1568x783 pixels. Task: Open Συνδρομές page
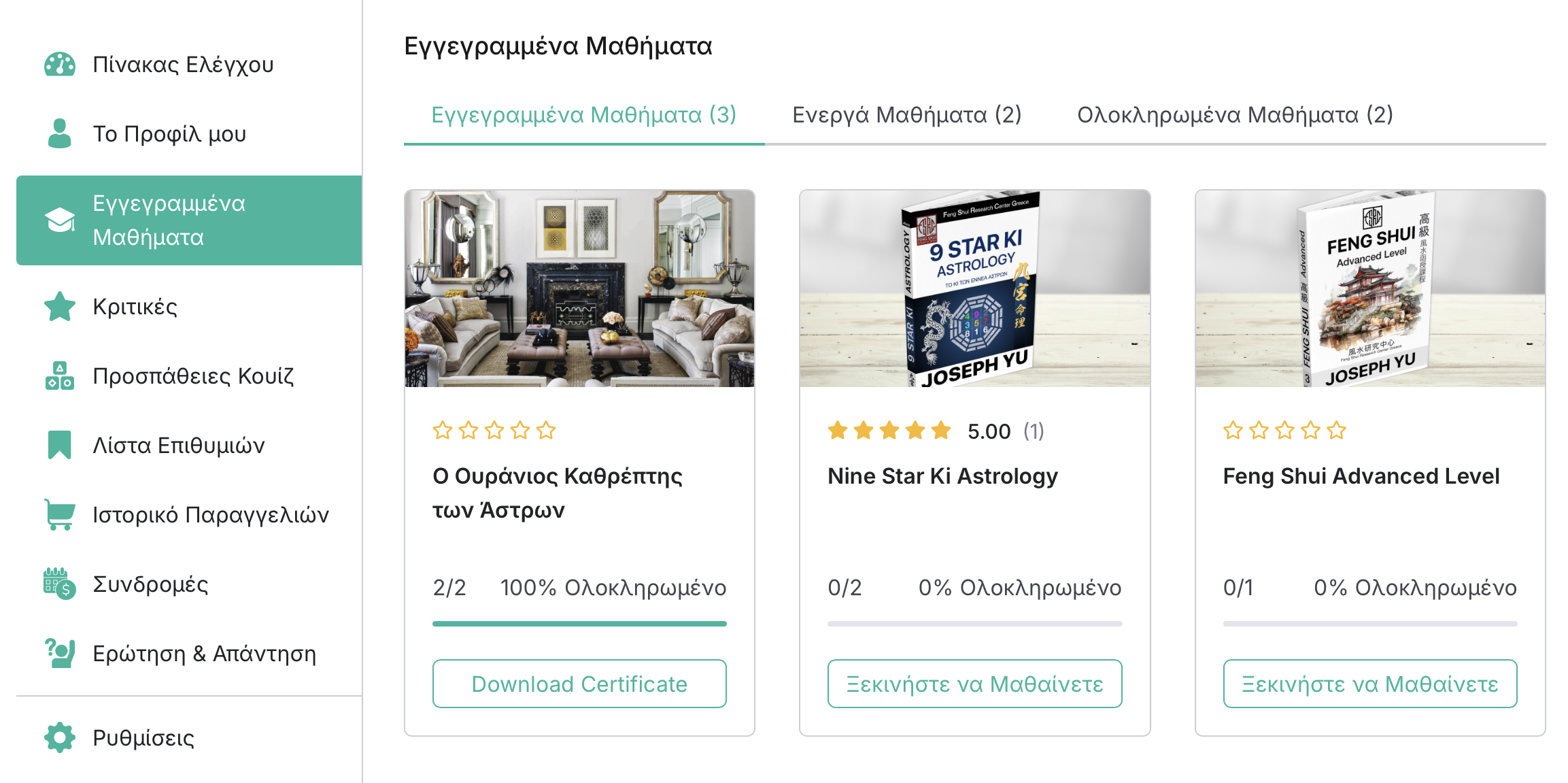tap(150, 584)
